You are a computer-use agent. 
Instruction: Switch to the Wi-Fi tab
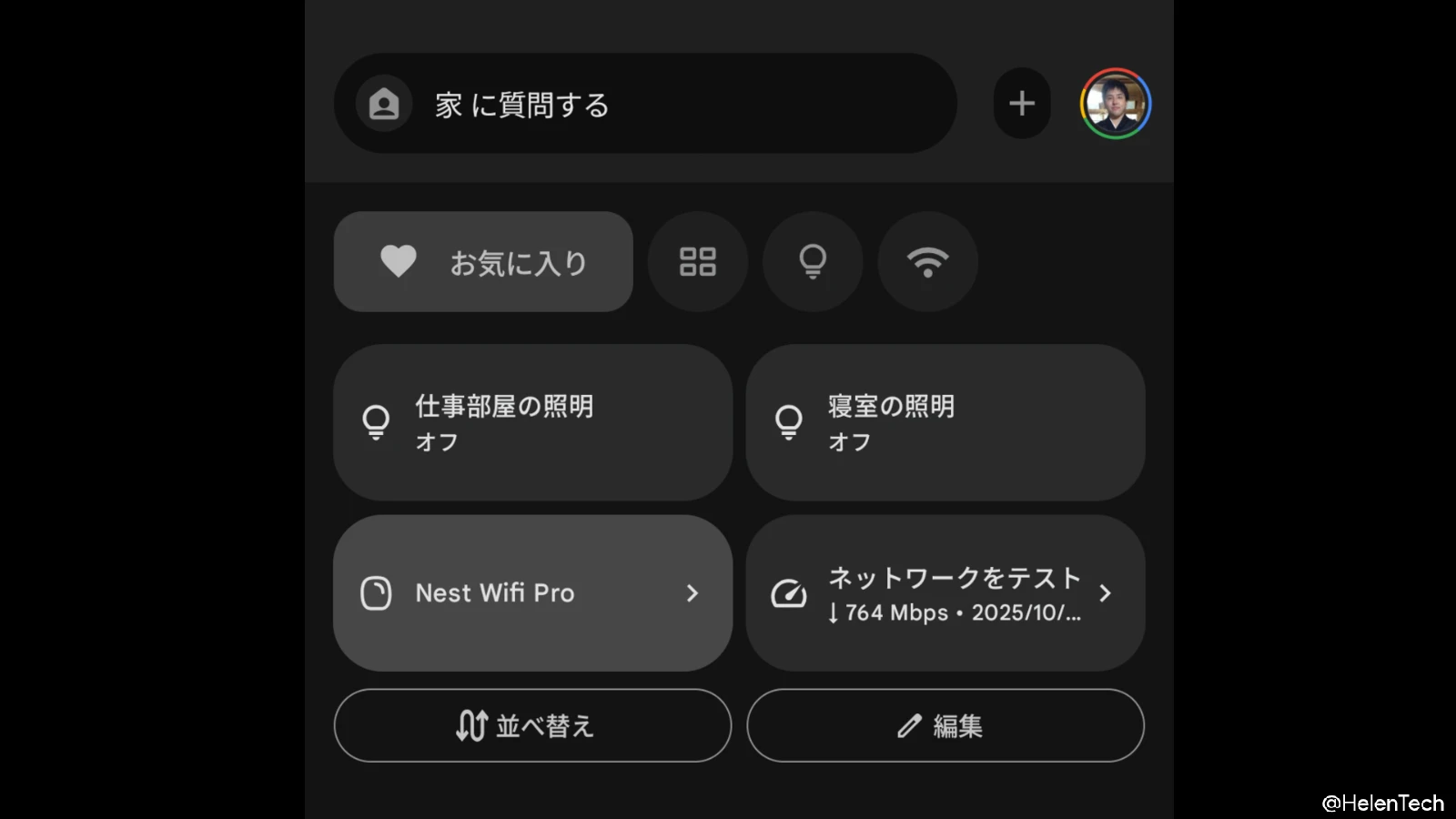pyautogui.click(x=927, y=262)
